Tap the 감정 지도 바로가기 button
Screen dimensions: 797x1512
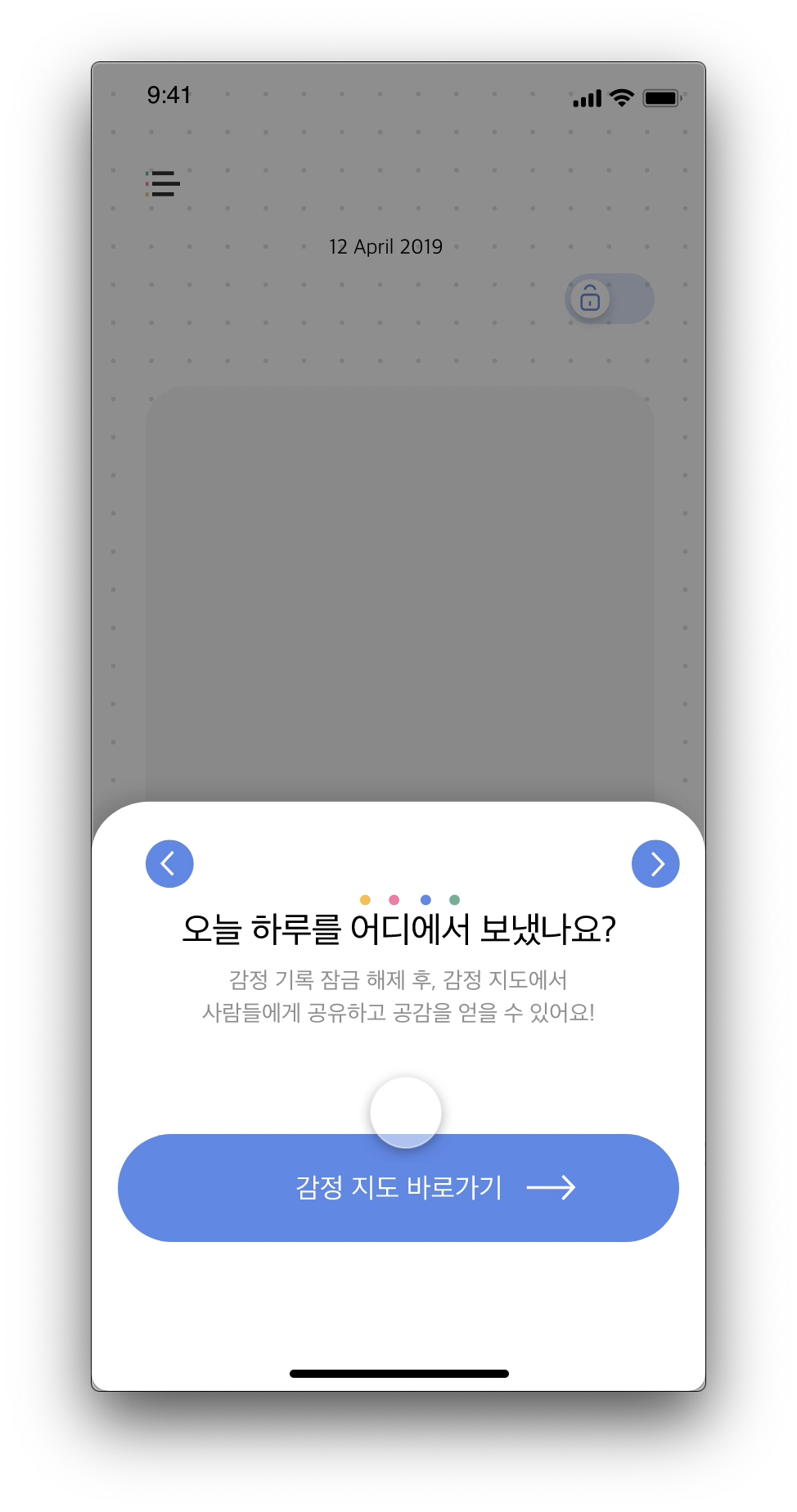tap(398, 1187)
